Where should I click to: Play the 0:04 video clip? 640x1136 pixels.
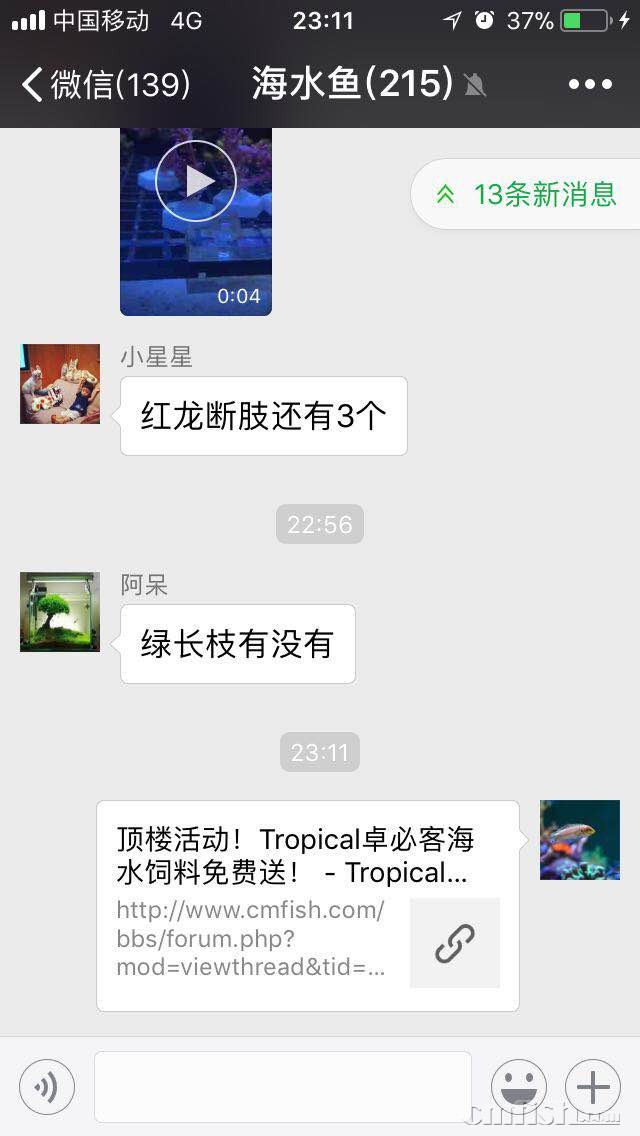[196, 182]
